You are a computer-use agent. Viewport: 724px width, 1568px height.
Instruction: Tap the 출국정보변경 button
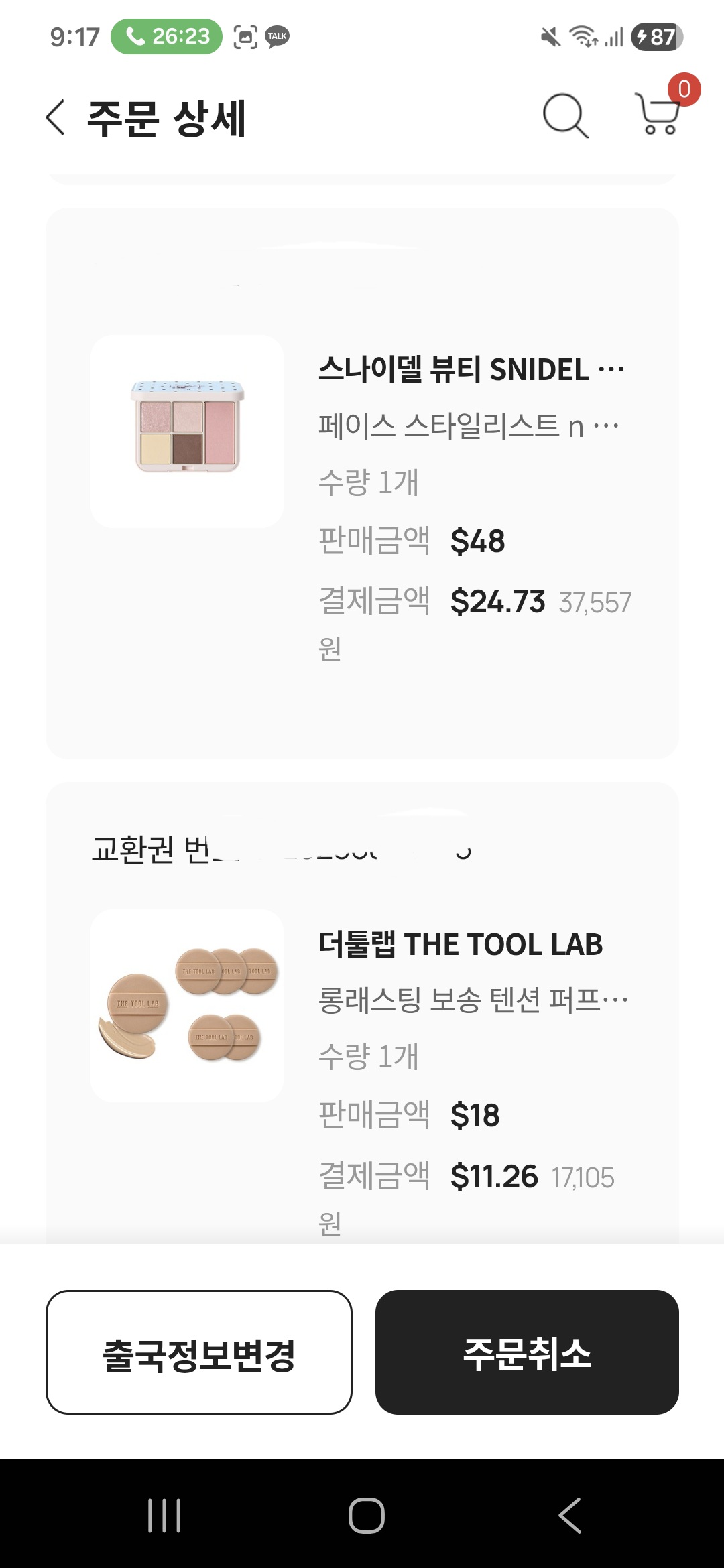coord(199,1352)
